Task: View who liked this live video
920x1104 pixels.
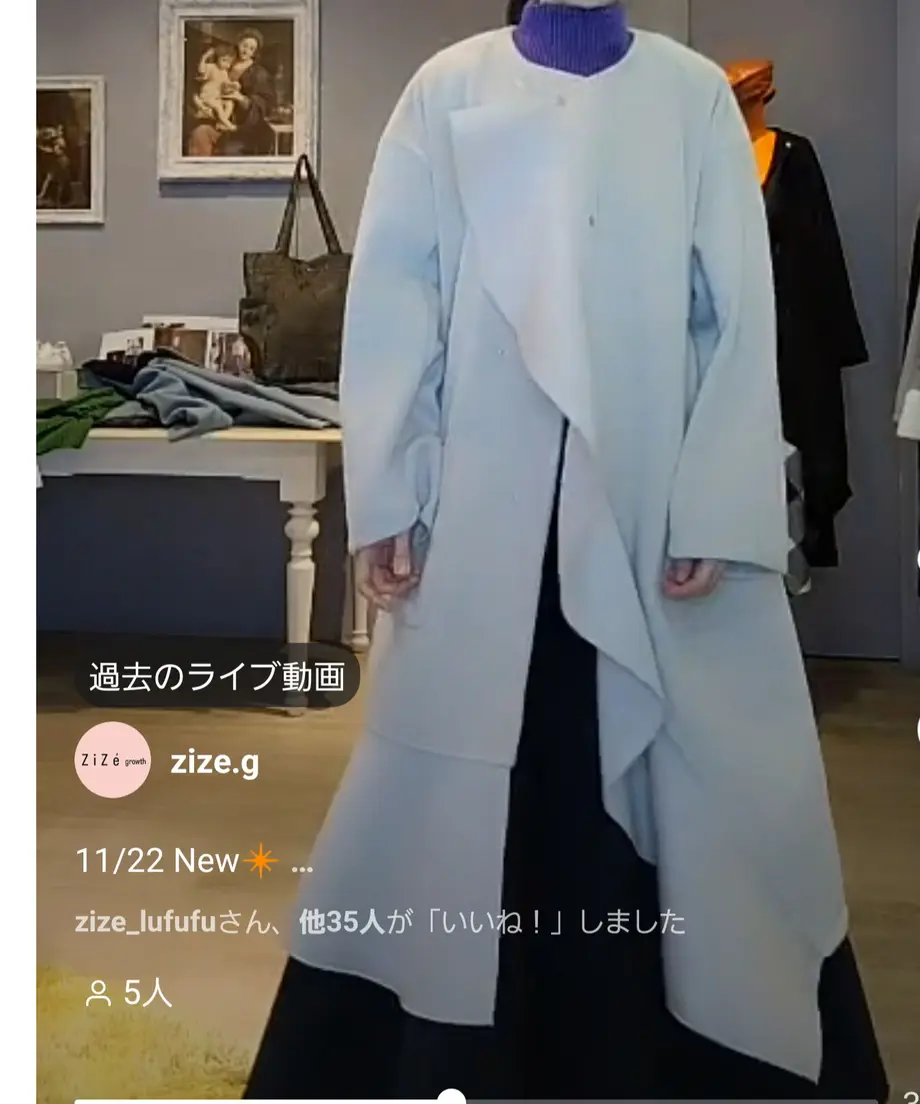Action: pos(380,922)
